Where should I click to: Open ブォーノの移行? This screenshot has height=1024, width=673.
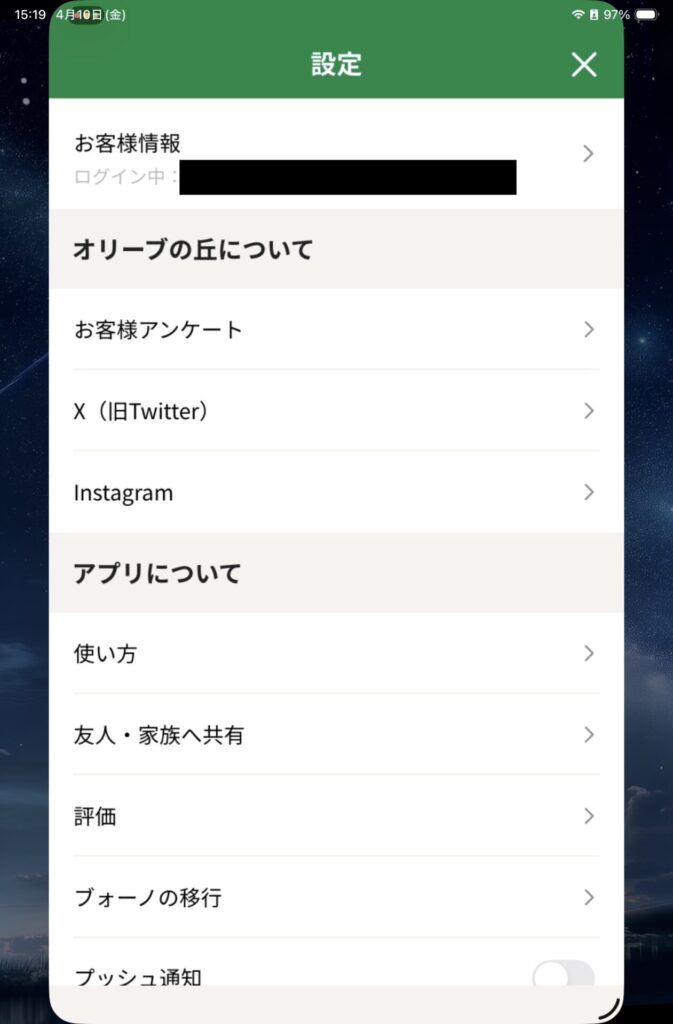click(x=336, y=897)
